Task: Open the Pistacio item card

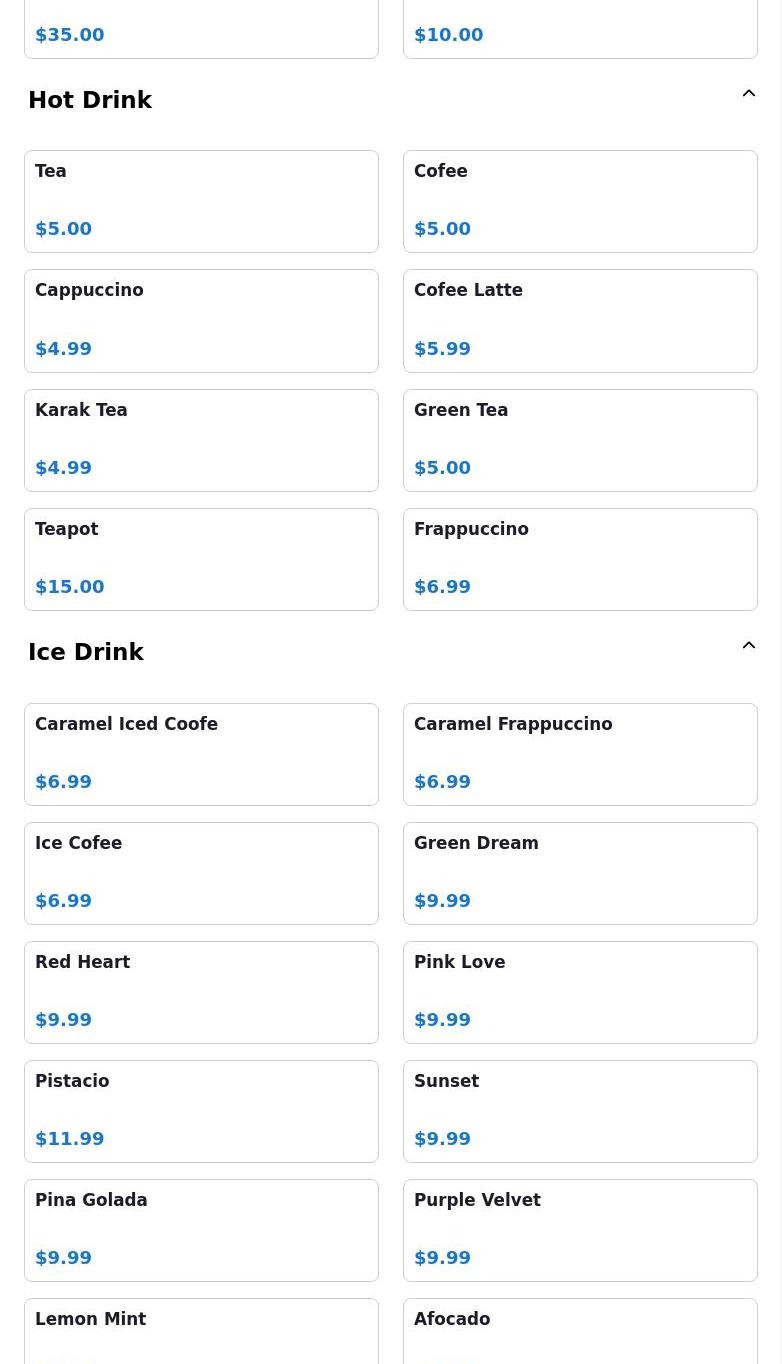Action: click(x=201, y=1111)
